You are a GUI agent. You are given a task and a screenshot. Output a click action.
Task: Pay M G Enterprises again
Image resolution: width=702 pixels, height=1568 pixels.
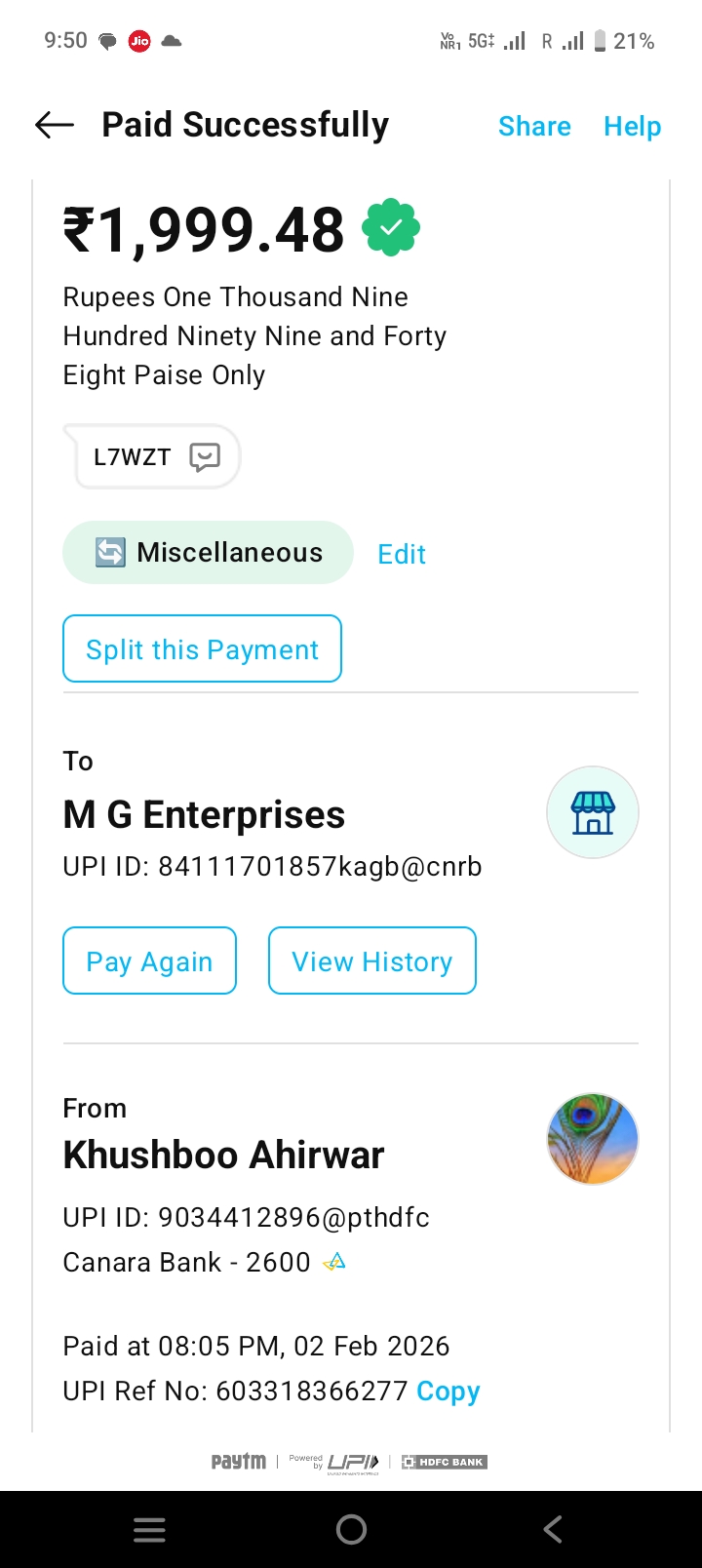149,961
